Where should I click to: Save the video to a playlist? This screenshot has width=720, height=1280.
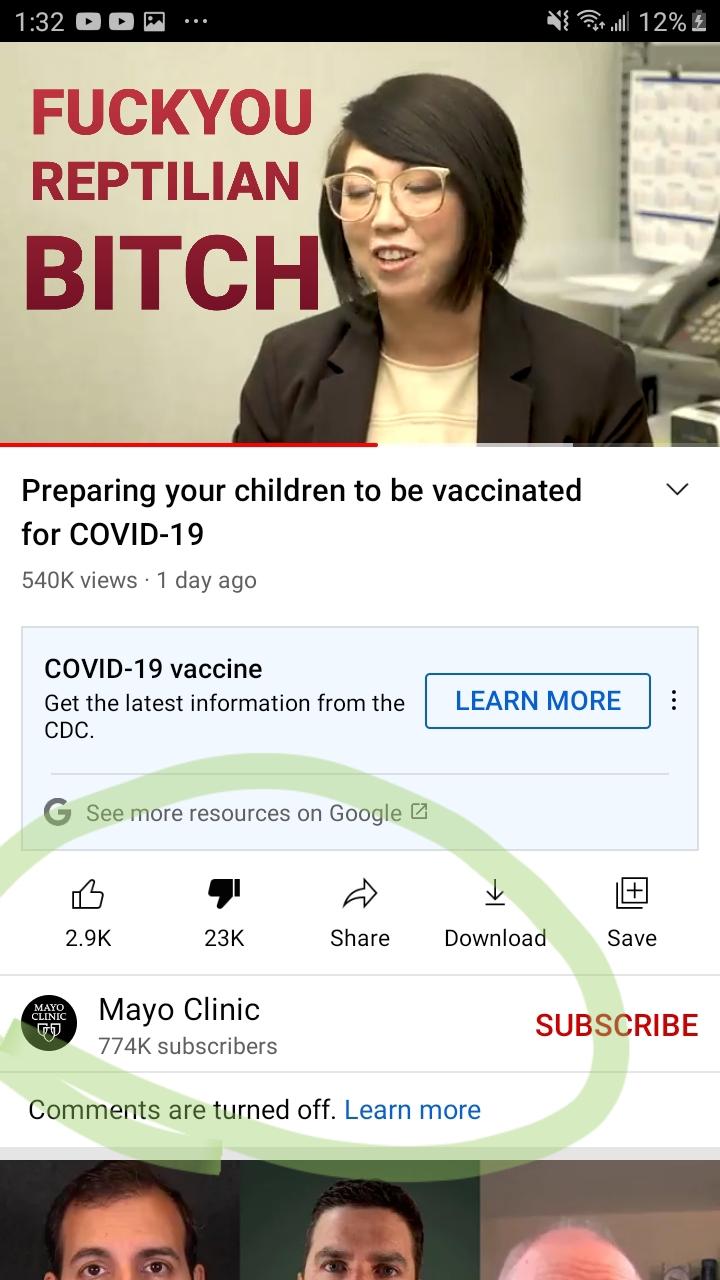tap(631, 911)
